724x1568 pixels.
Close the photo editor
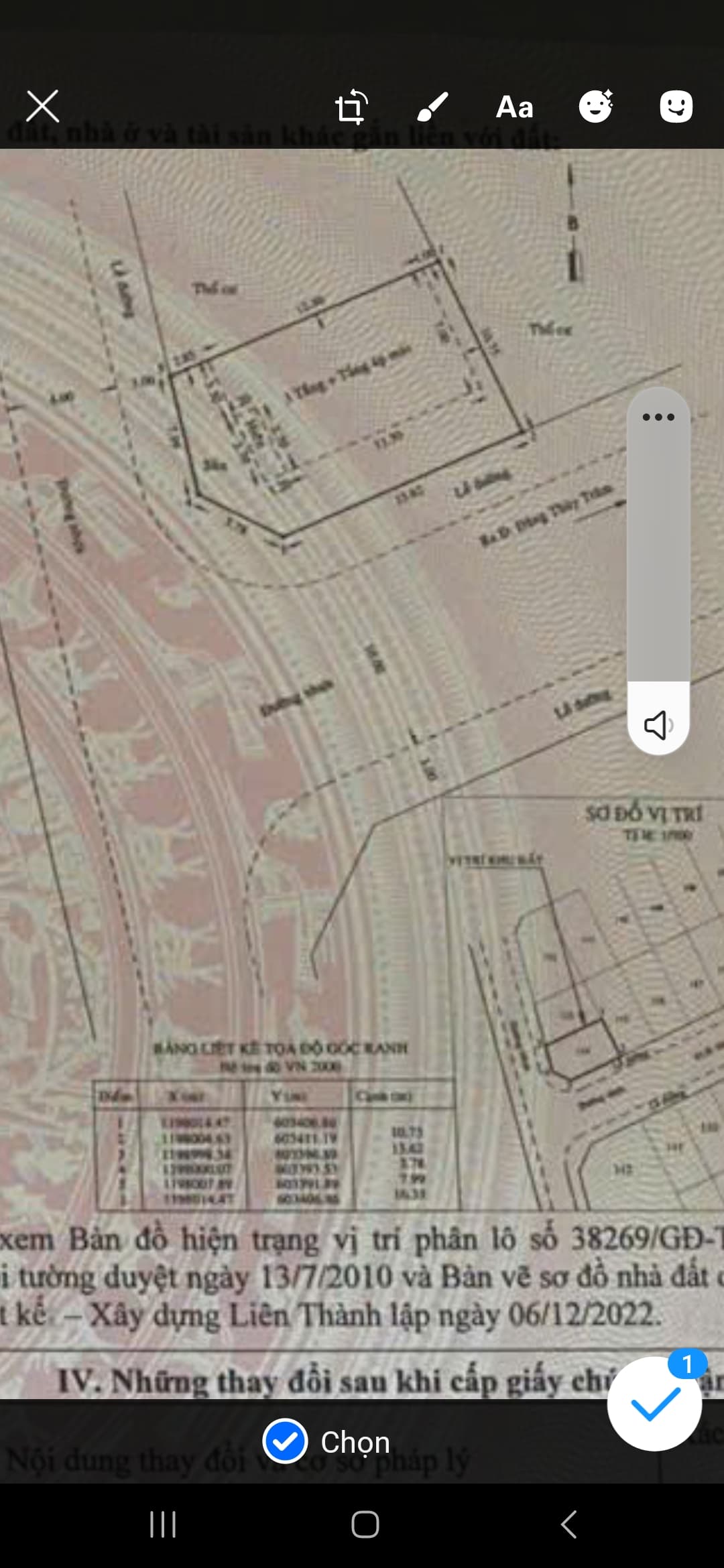(42, 107)
